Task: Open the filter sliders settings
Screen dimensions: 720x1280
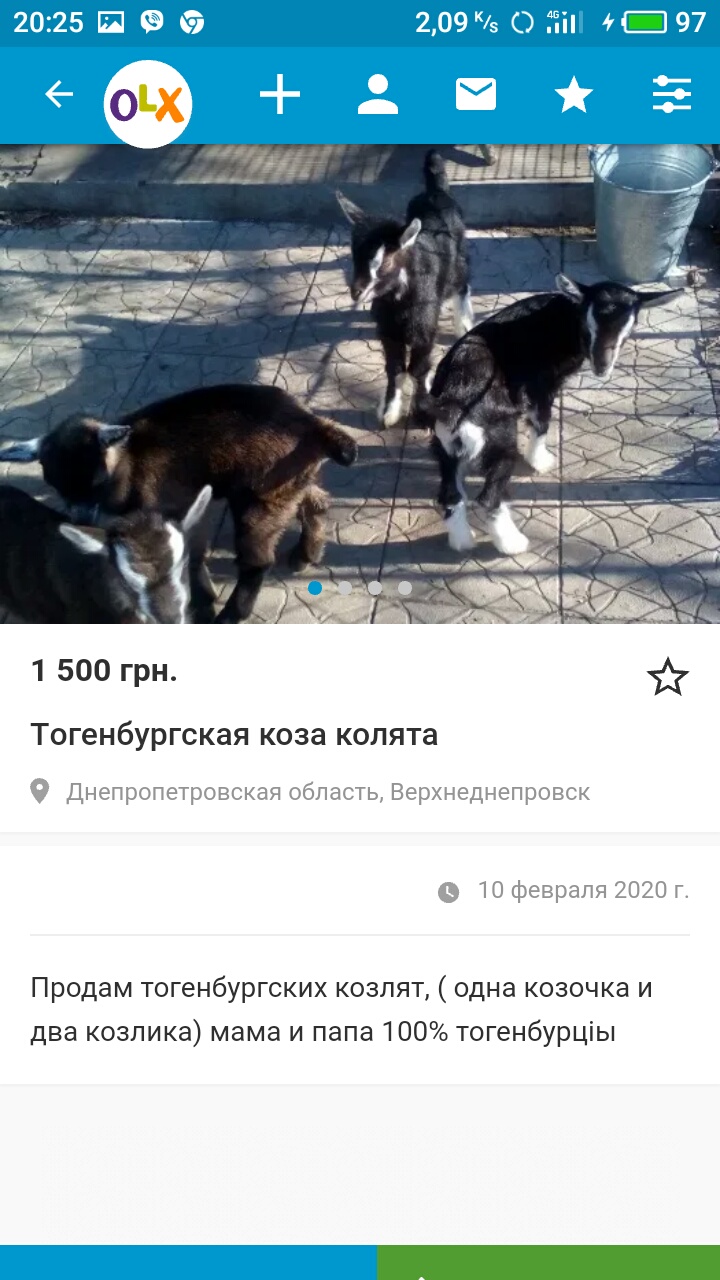Action: (x=672, y=95)
